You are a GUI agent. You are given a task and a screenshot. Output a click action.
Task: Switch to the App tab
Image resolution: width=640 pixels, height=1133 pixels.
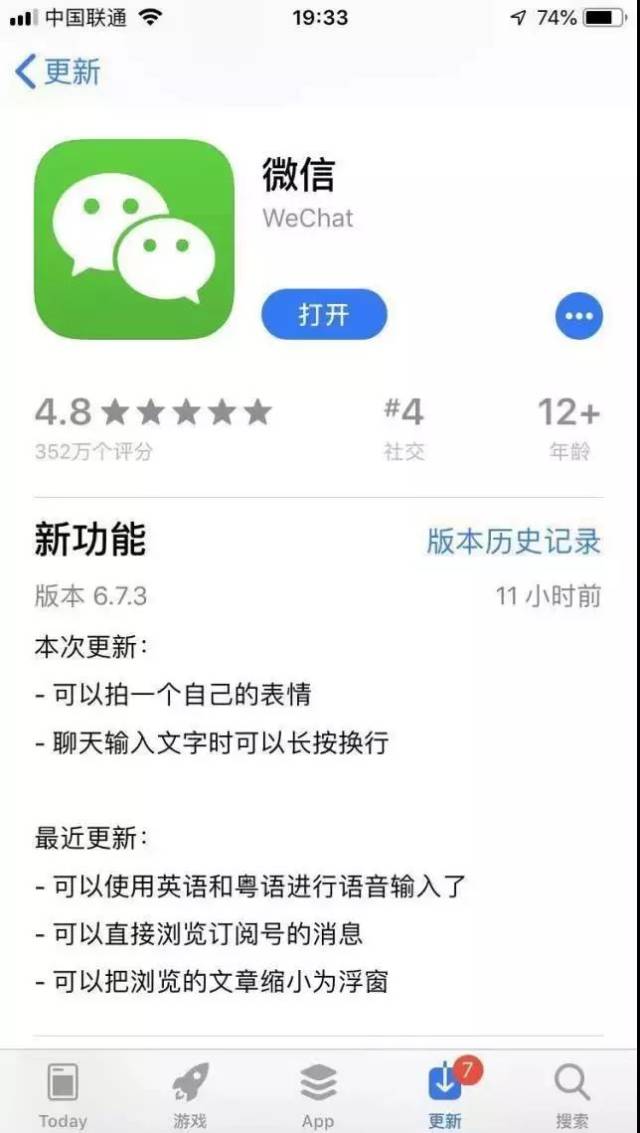318,1093
